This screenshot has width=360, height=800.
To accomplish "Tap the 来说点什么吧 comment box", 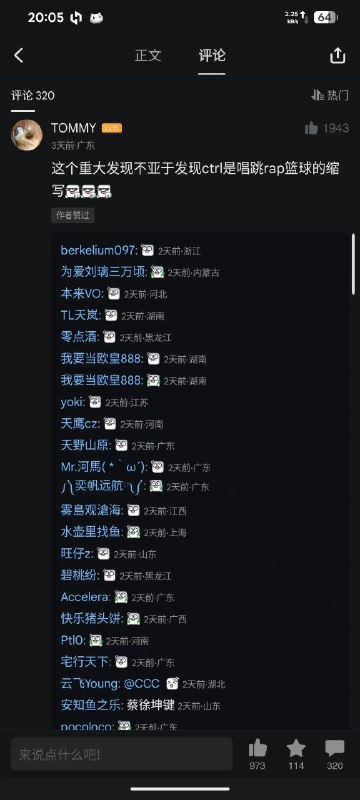I will pyautogui.click(x=122, y=755).
